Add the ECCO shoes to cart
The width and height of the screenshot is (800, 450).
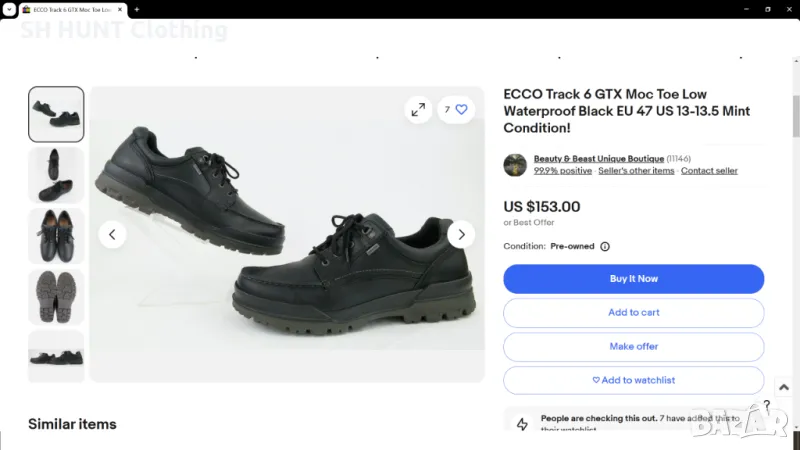[x=633, y=313]
